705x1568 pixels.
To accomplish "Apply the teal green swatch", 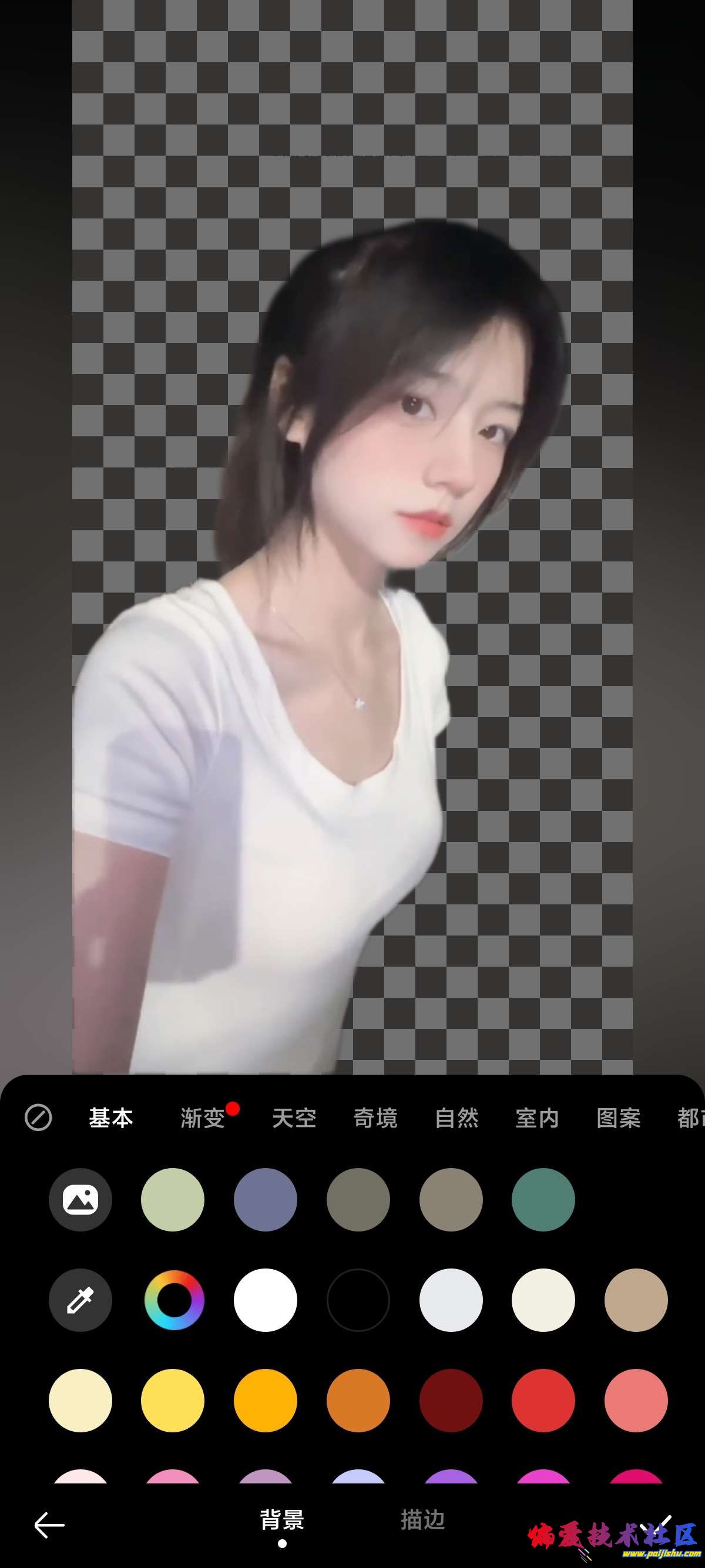I will (543, 1200).
